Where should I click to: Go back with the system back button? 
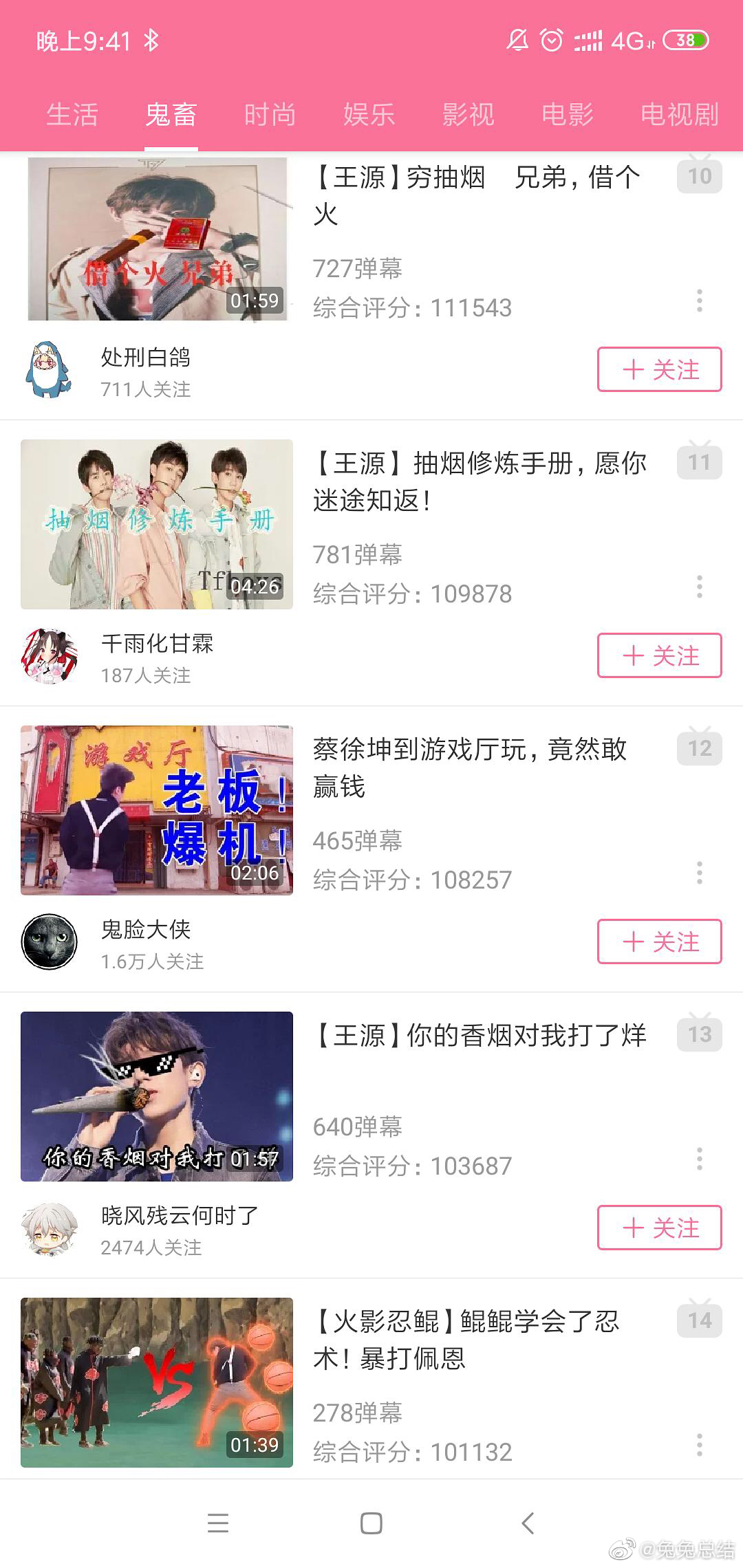tap(528, 1523)
